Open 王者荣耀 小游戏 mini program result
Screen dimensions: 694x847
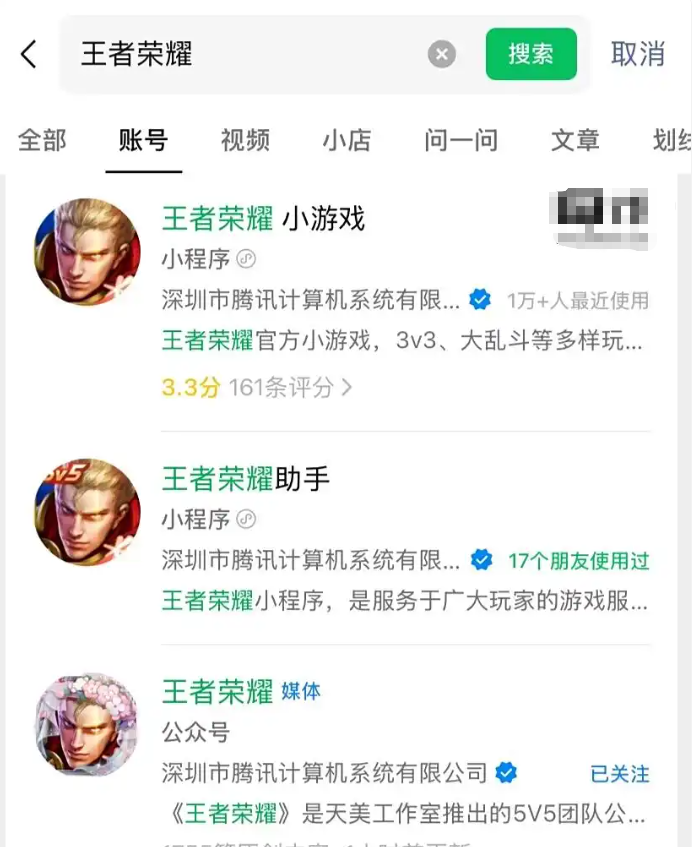pos(263,218)
